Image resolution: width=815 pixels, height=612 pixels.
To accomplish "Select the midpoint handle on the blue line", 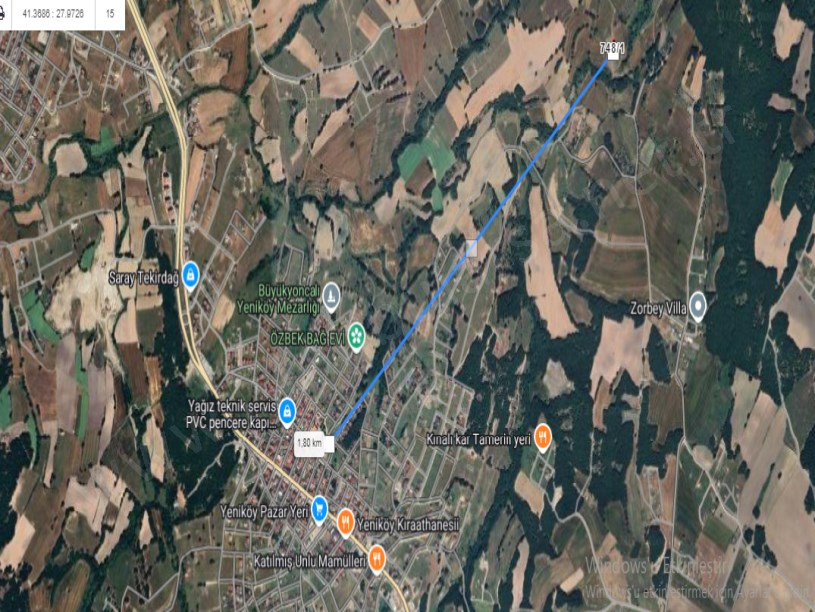I will tap(471, 247).
